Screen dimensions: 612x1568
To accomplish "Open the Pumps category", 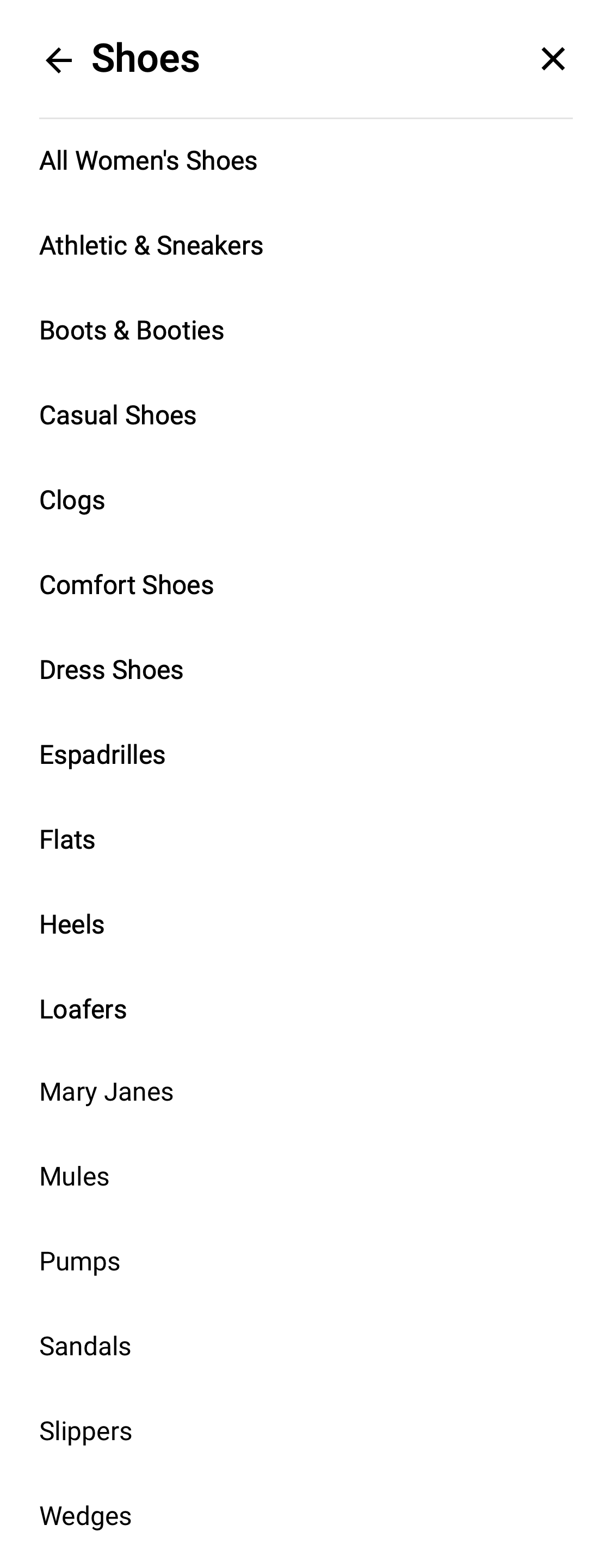I will point(79,1261).
